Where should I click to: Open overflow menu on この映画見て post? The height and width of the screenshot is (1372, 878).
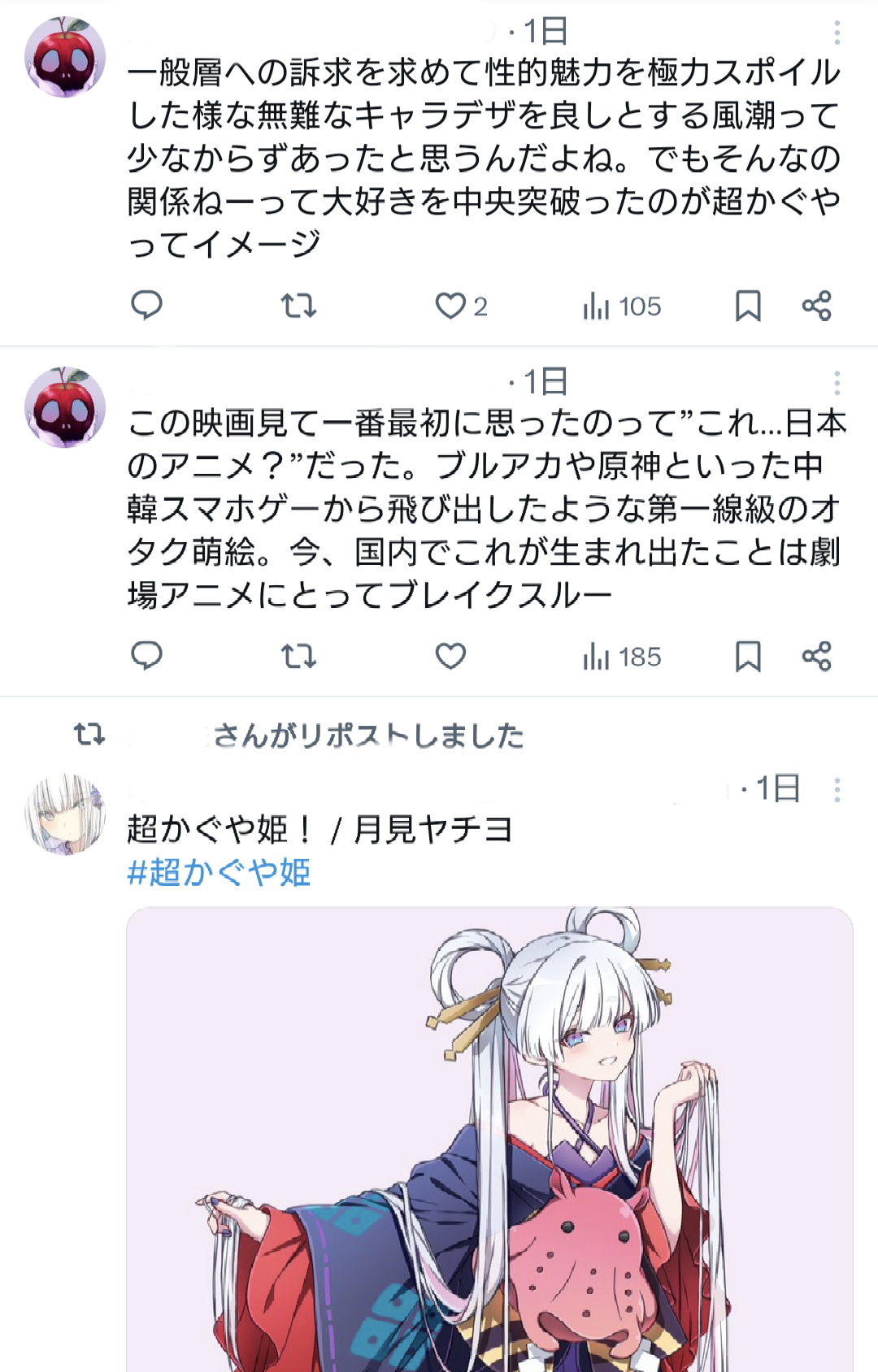(837, 383)
